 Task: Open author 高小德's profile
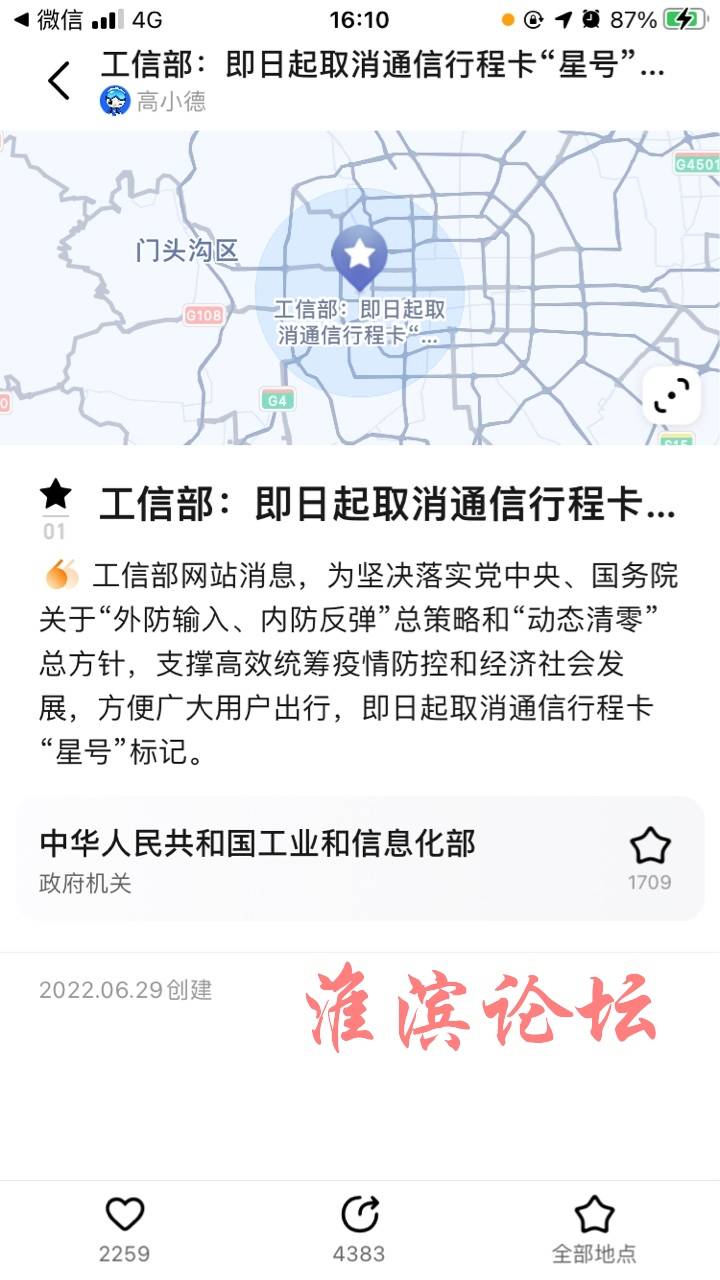pos(153,101)
